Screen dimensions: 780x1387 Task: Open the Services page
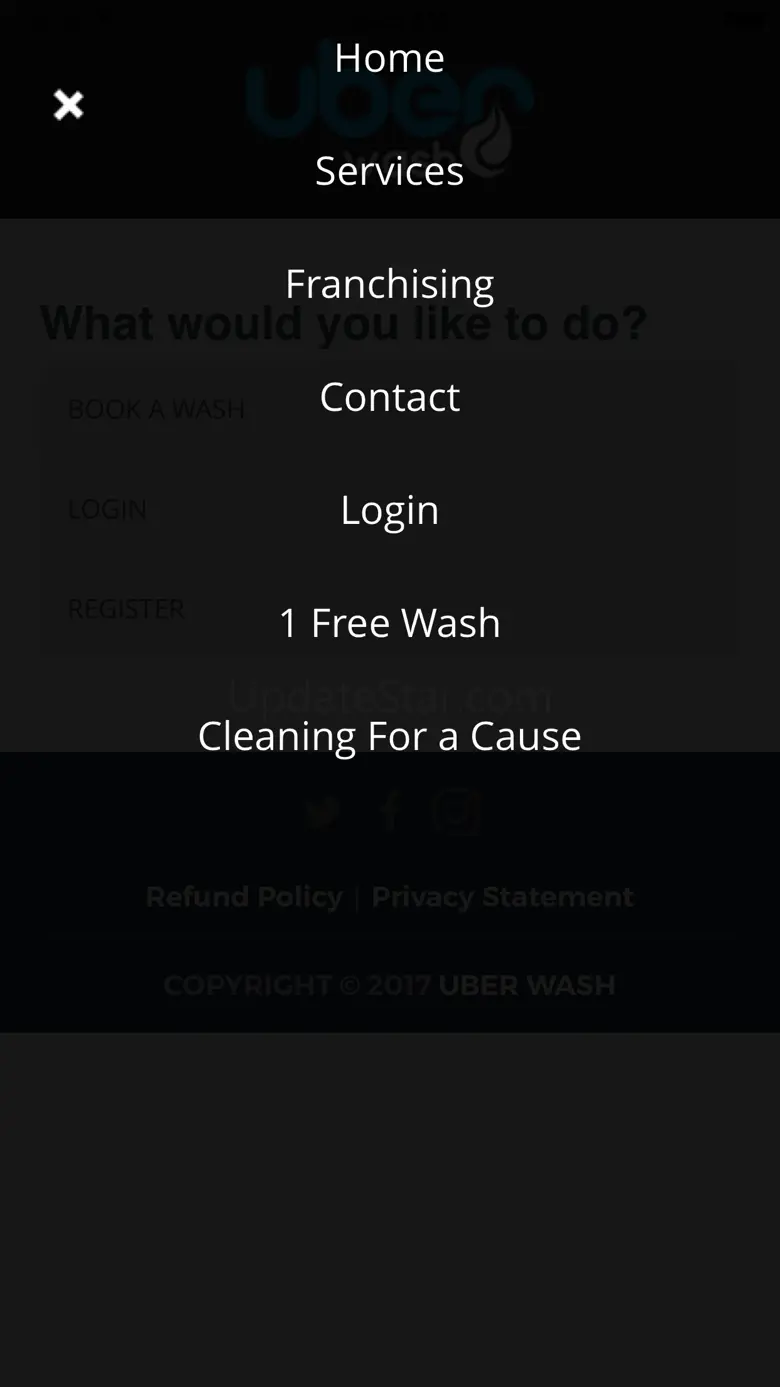389,171
